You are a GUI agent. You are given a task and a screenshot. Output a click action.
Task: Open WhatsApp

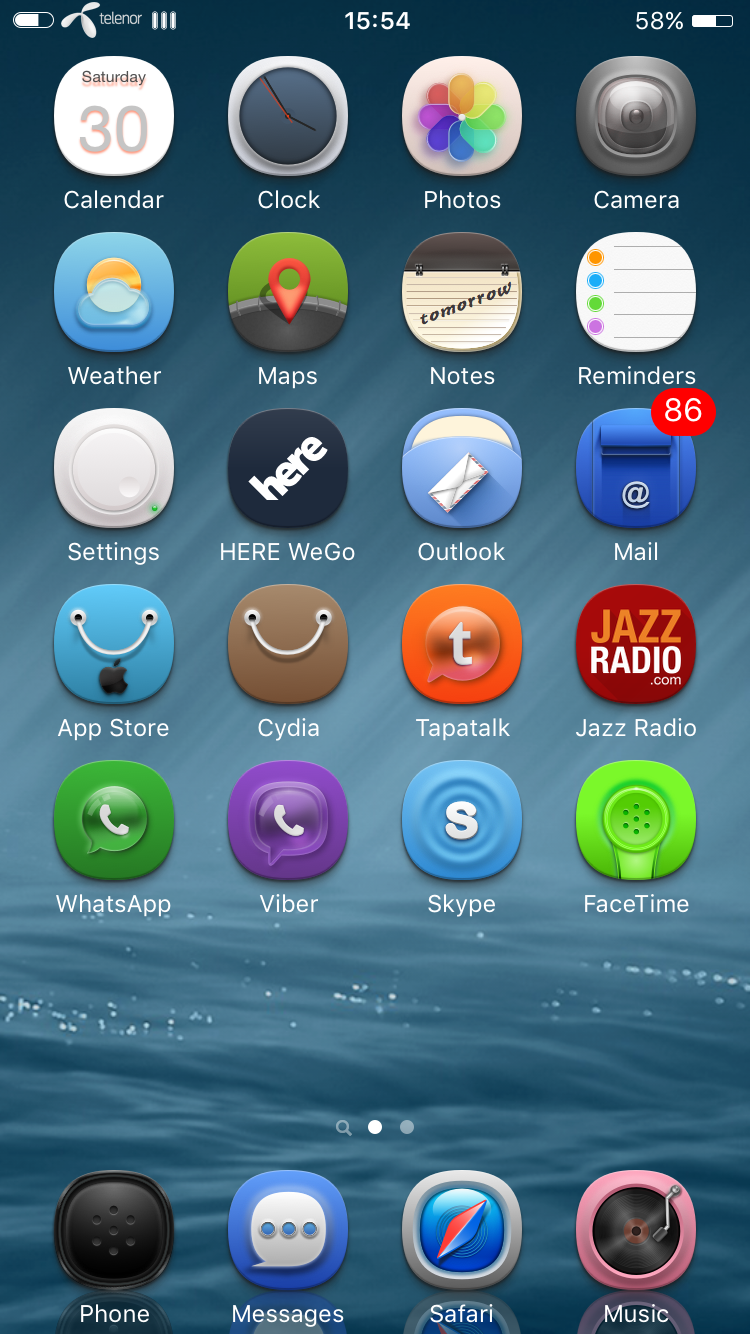pyautogui.click(x=114, y=821)
